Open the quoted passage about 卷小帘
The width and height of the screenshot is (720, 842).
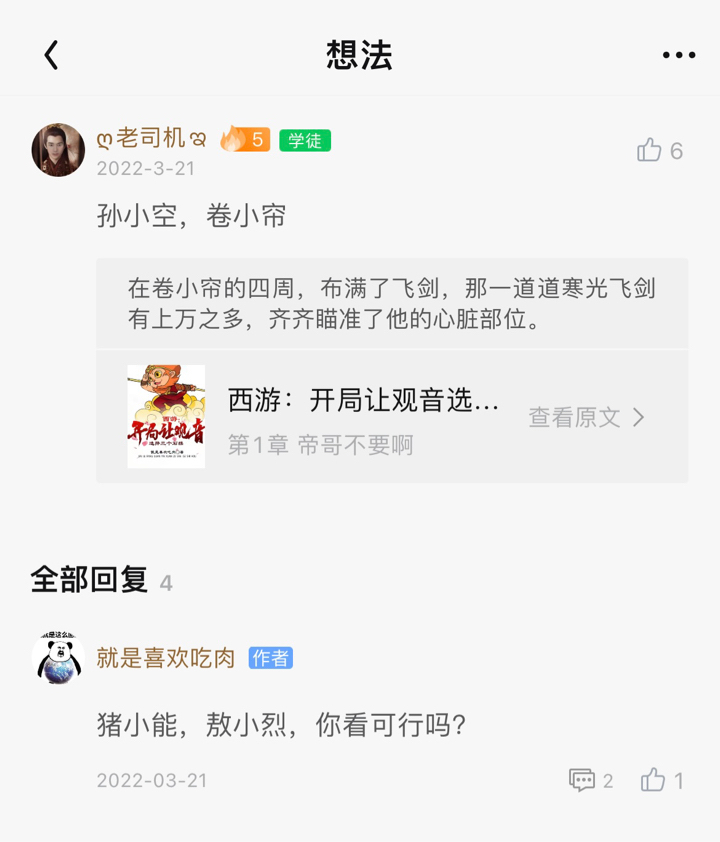click(391, 304)
